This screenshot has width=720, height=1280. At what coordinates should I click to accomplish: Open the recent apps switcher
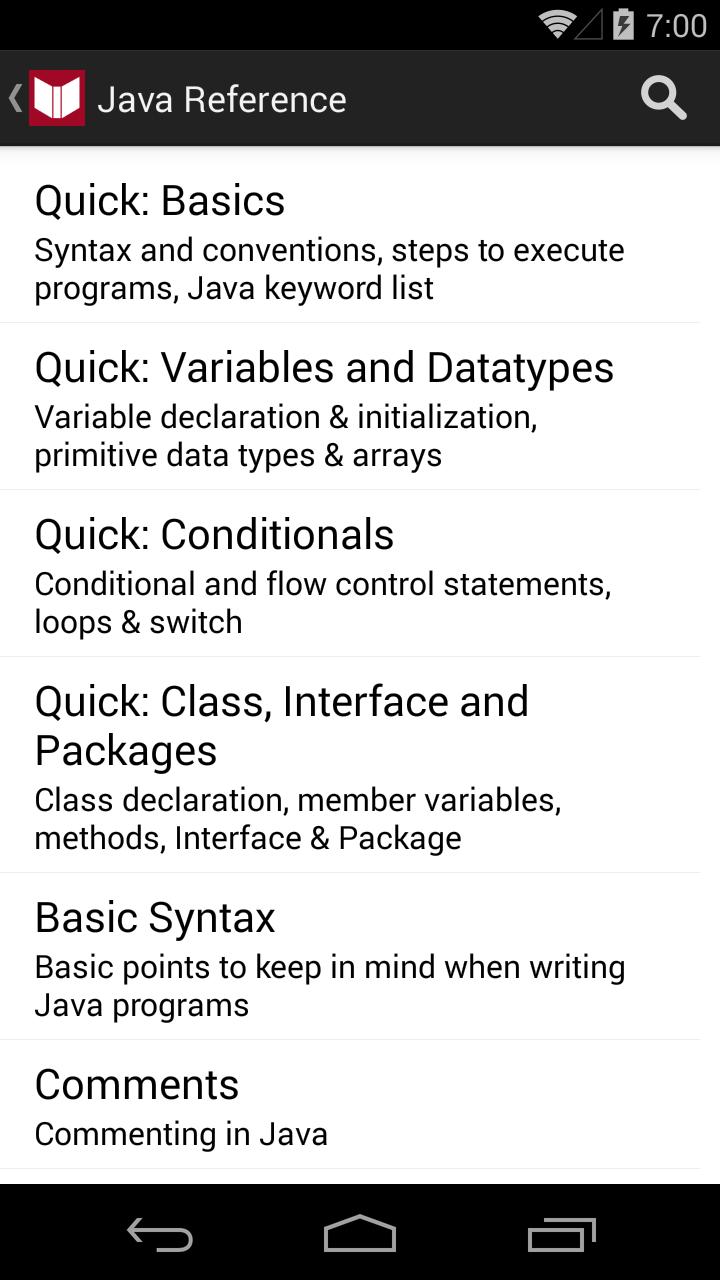point(560,1235)
